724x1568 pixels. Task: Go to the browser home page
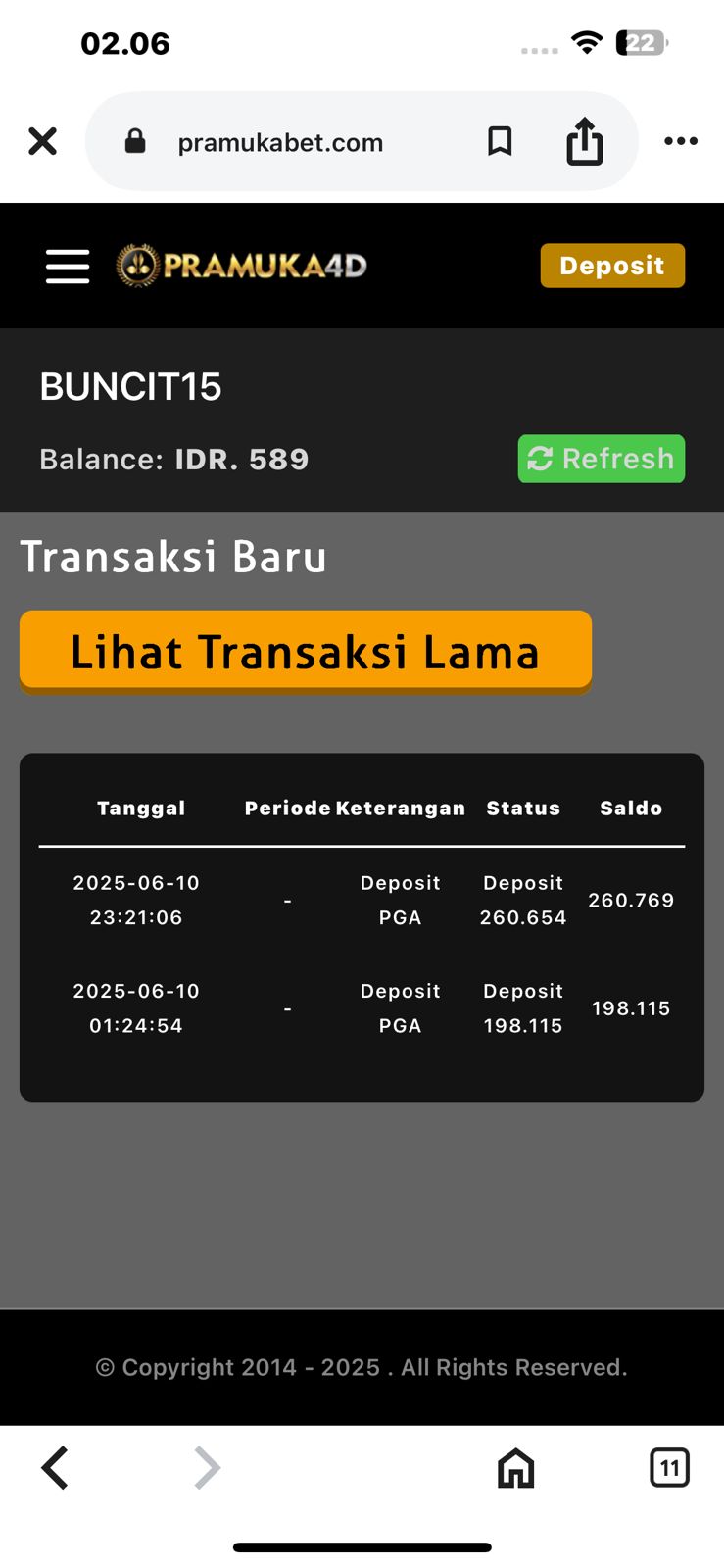coord(516,1468)
